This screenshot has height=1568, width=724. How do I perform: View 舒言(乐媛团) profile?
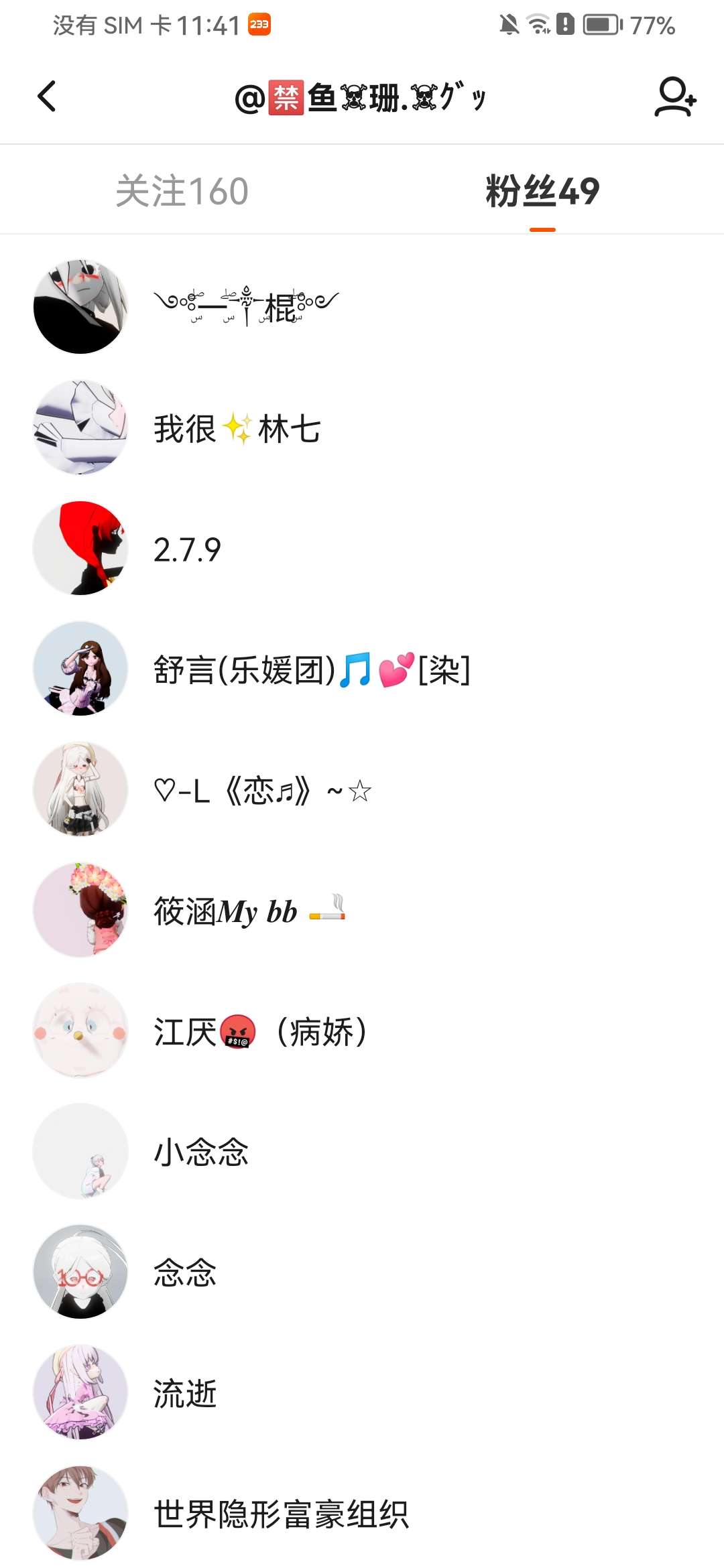coord(312,670)
